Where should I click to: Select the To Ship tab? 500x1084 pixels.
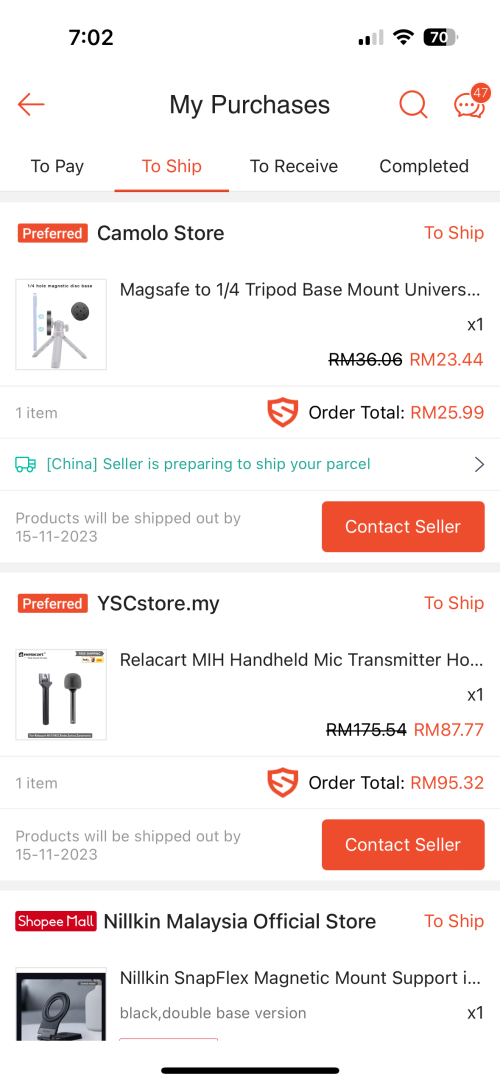(x=172, y=166)
